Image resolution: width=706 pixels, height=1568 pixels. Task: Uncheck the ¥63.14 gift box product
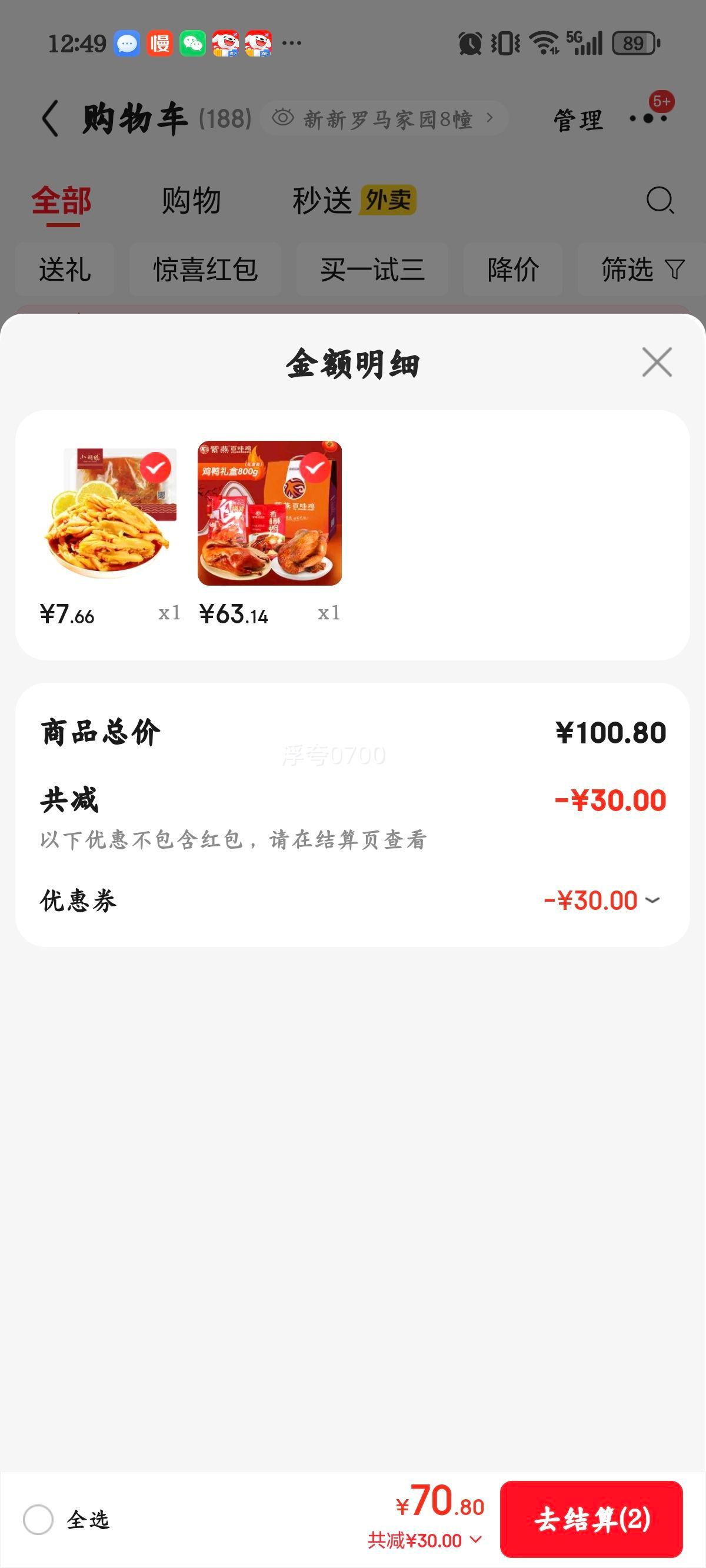(315, 467)
